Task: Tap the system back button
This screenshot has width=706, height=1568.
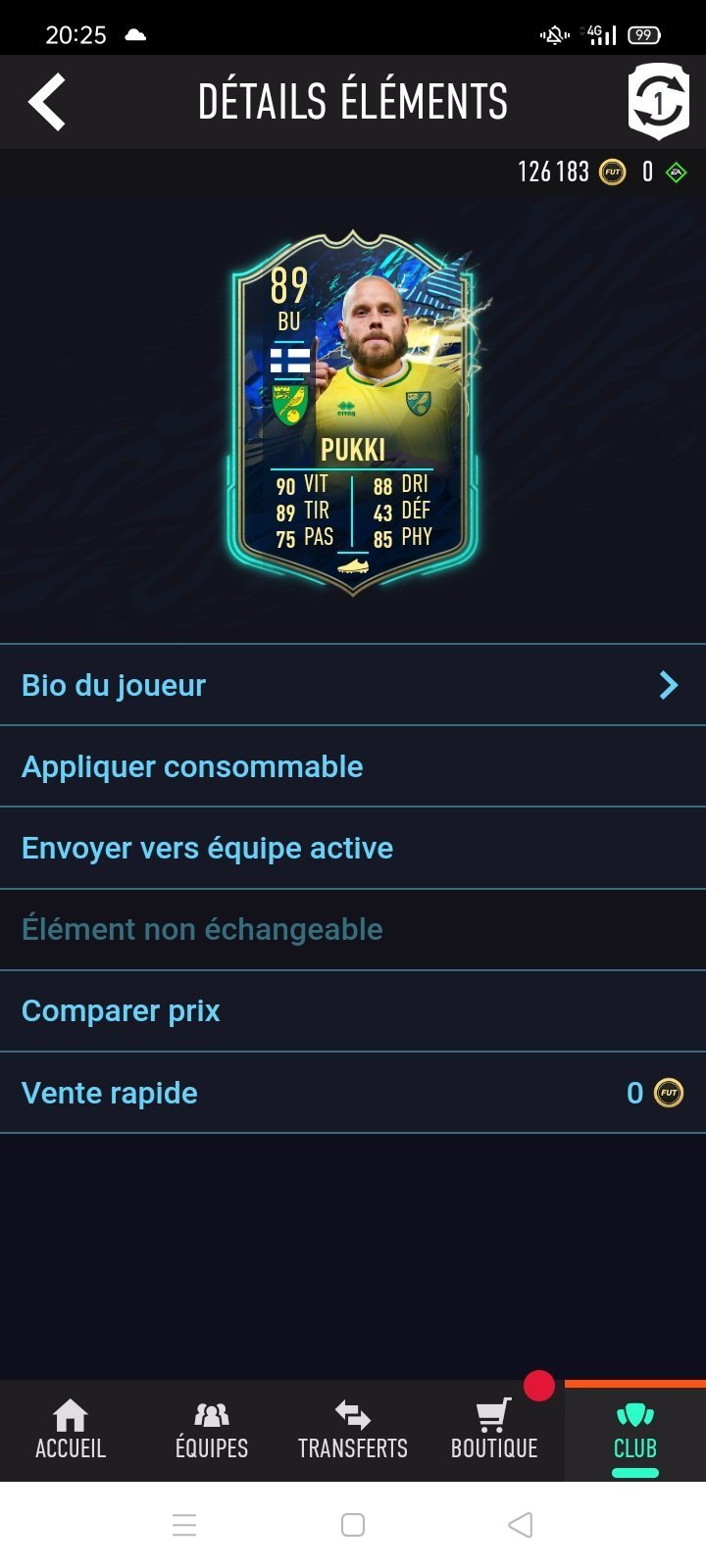Action: click(521, 1525)
